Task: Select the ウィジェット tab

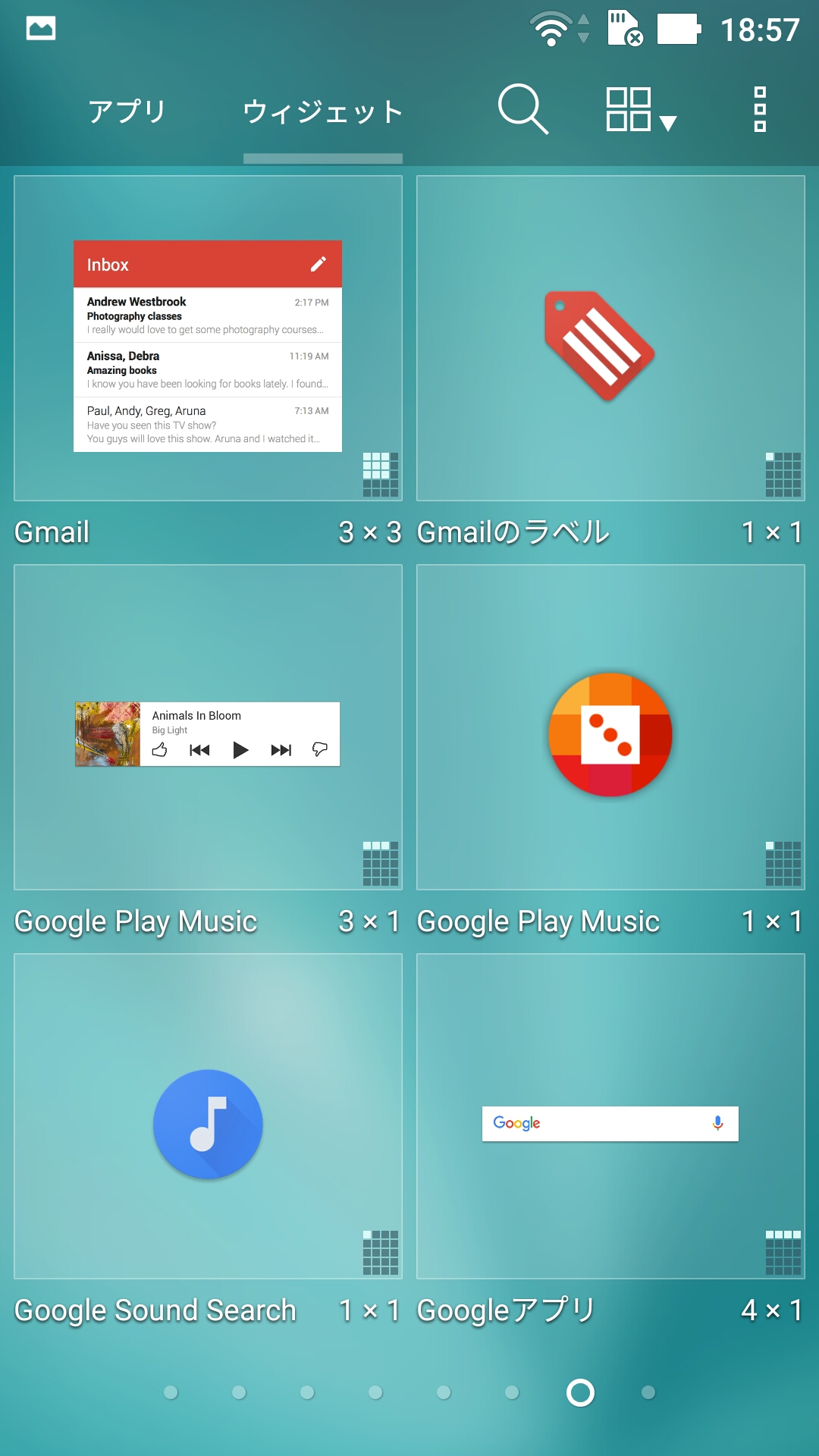Action: point(322,111)
